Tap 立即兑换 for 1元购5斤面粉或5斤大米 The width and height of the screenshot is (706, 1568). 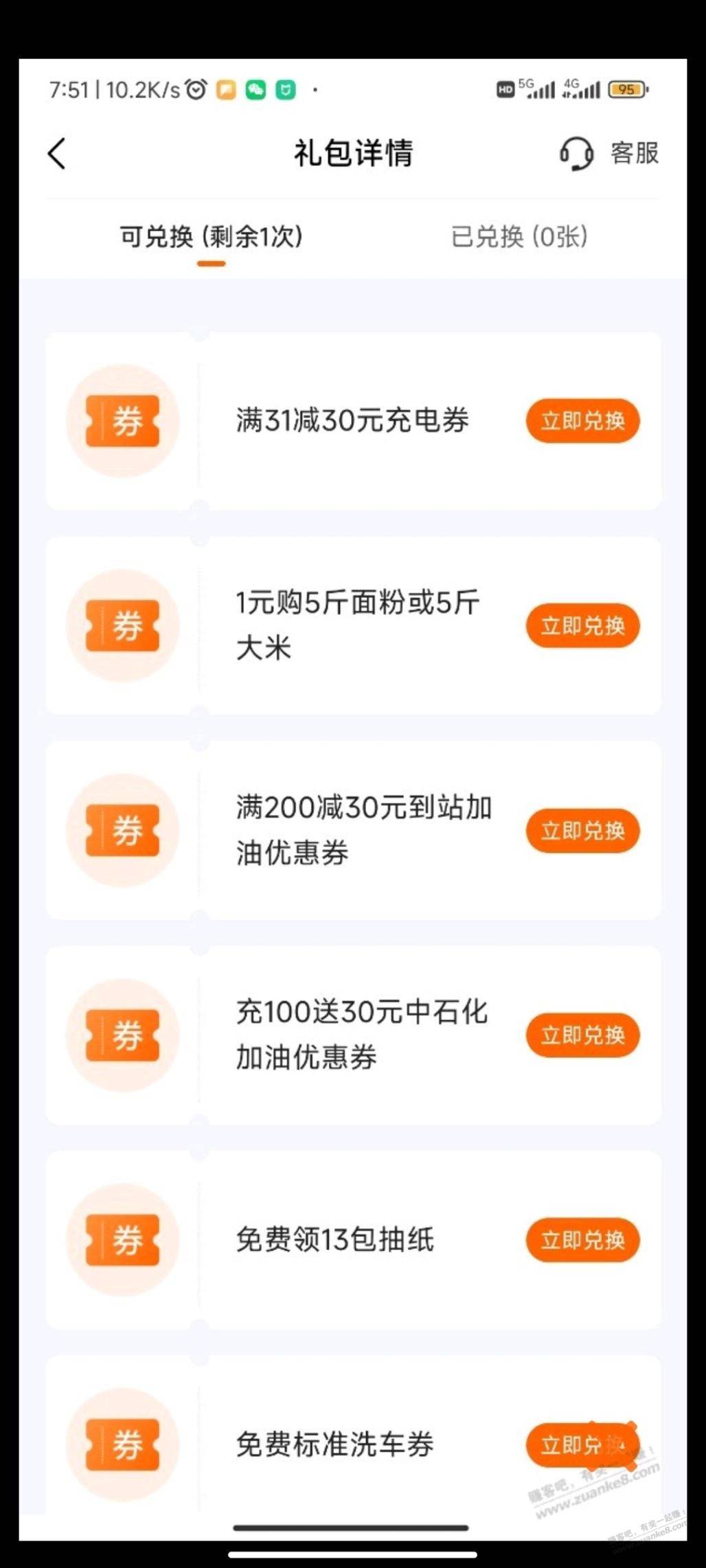(x=583, y=625)
